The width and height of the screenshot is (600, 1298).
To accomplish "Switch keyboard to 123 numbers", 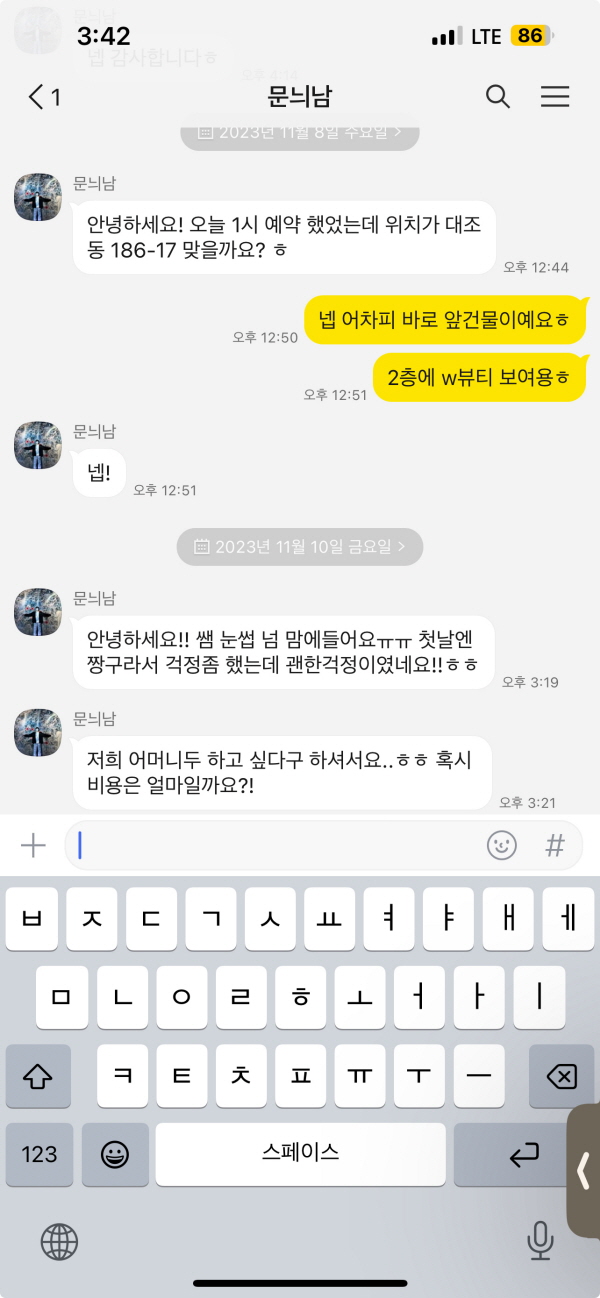I will point(39,1154).
